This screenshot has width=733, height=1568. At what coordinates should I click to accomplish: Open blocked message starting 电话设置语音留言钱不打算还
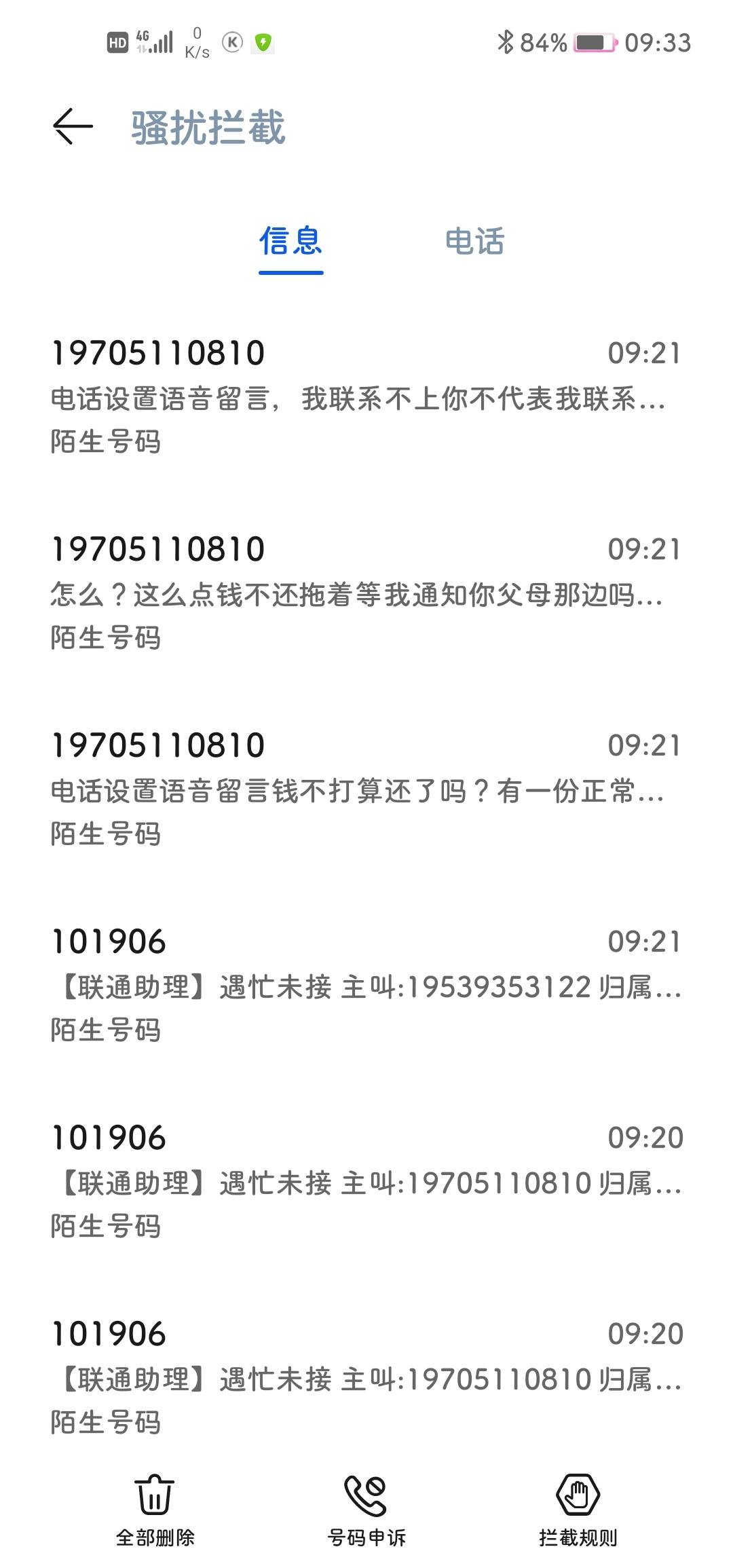tap(366, 789)
